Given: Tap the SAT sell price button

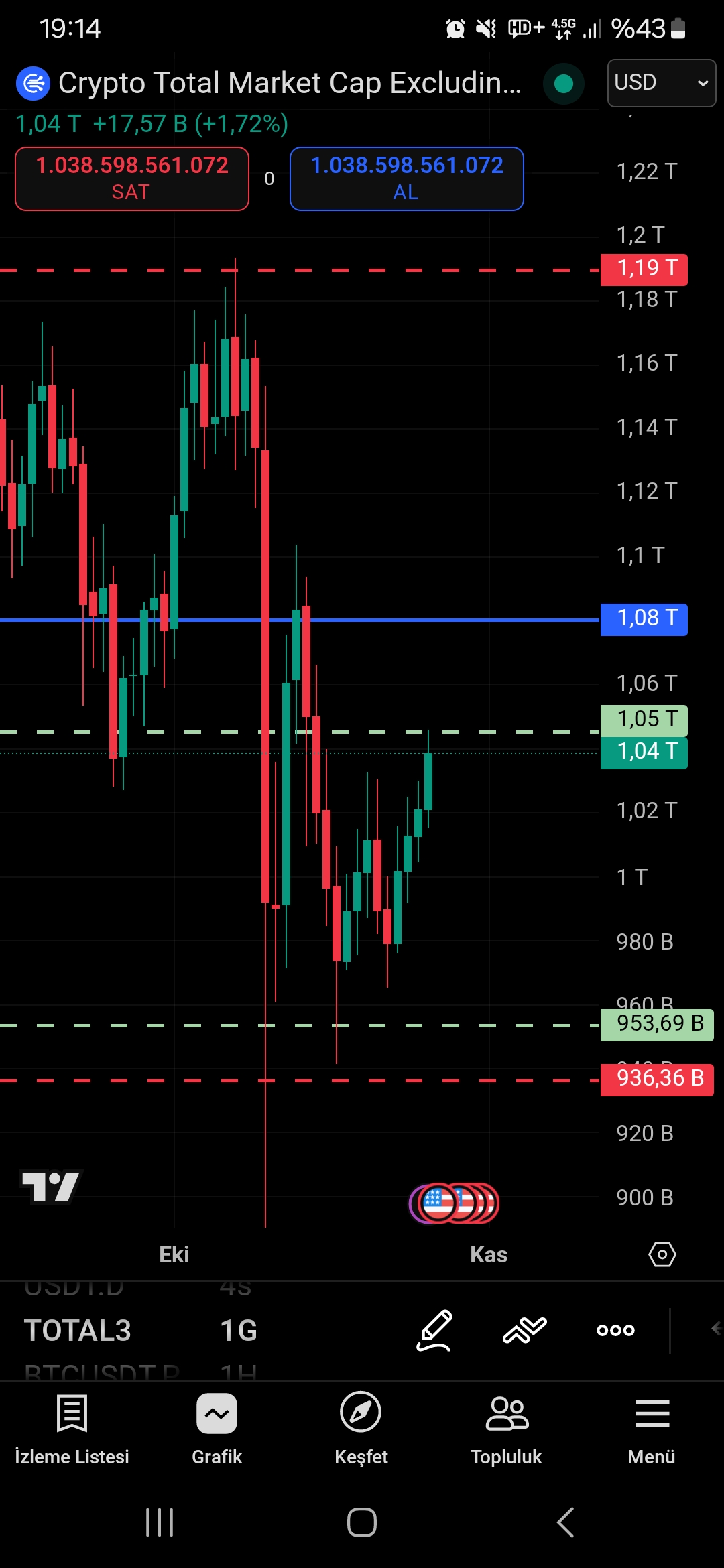Looking at the screenshot, I should coord(132,178).
